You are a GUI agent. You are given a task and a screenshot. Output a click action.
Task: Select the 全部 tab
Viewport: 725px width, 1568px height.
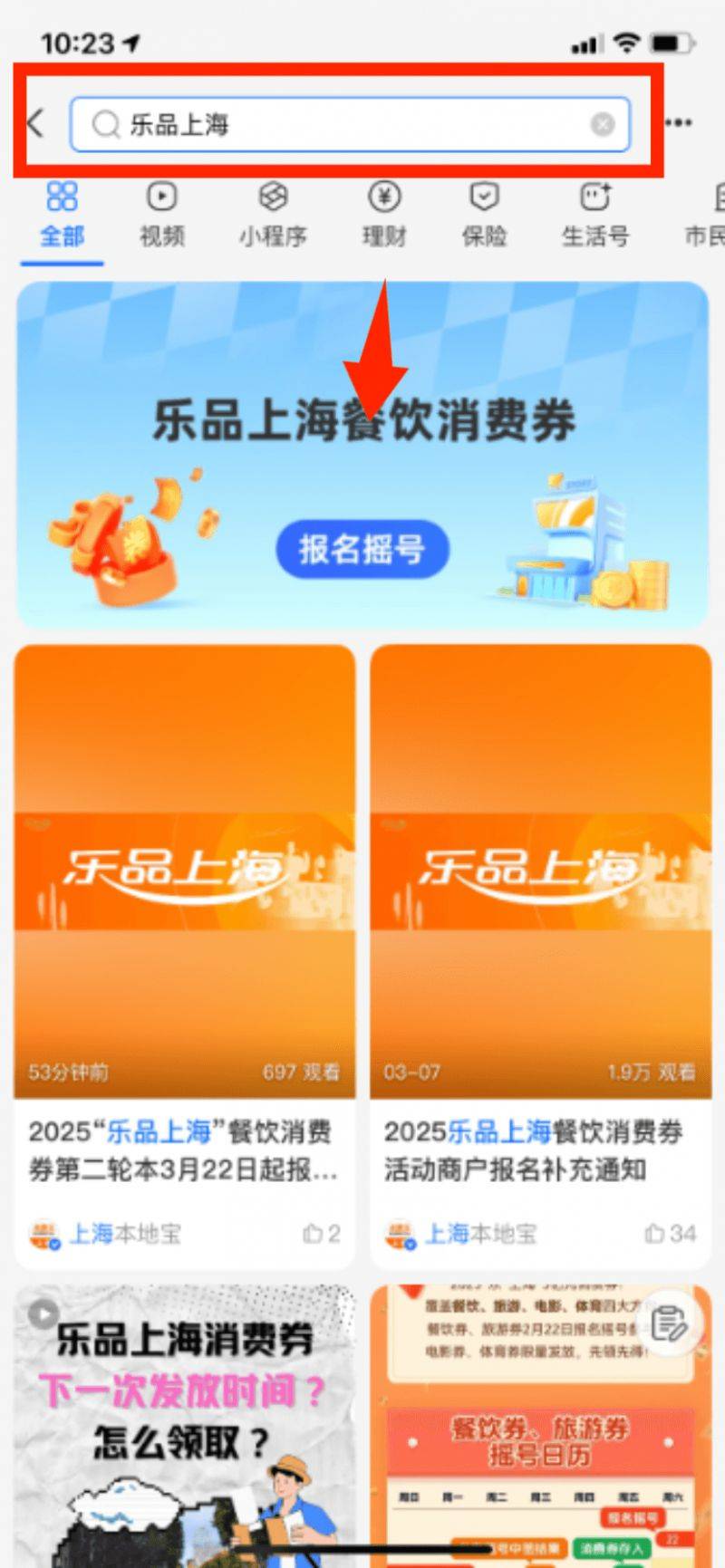62,216
